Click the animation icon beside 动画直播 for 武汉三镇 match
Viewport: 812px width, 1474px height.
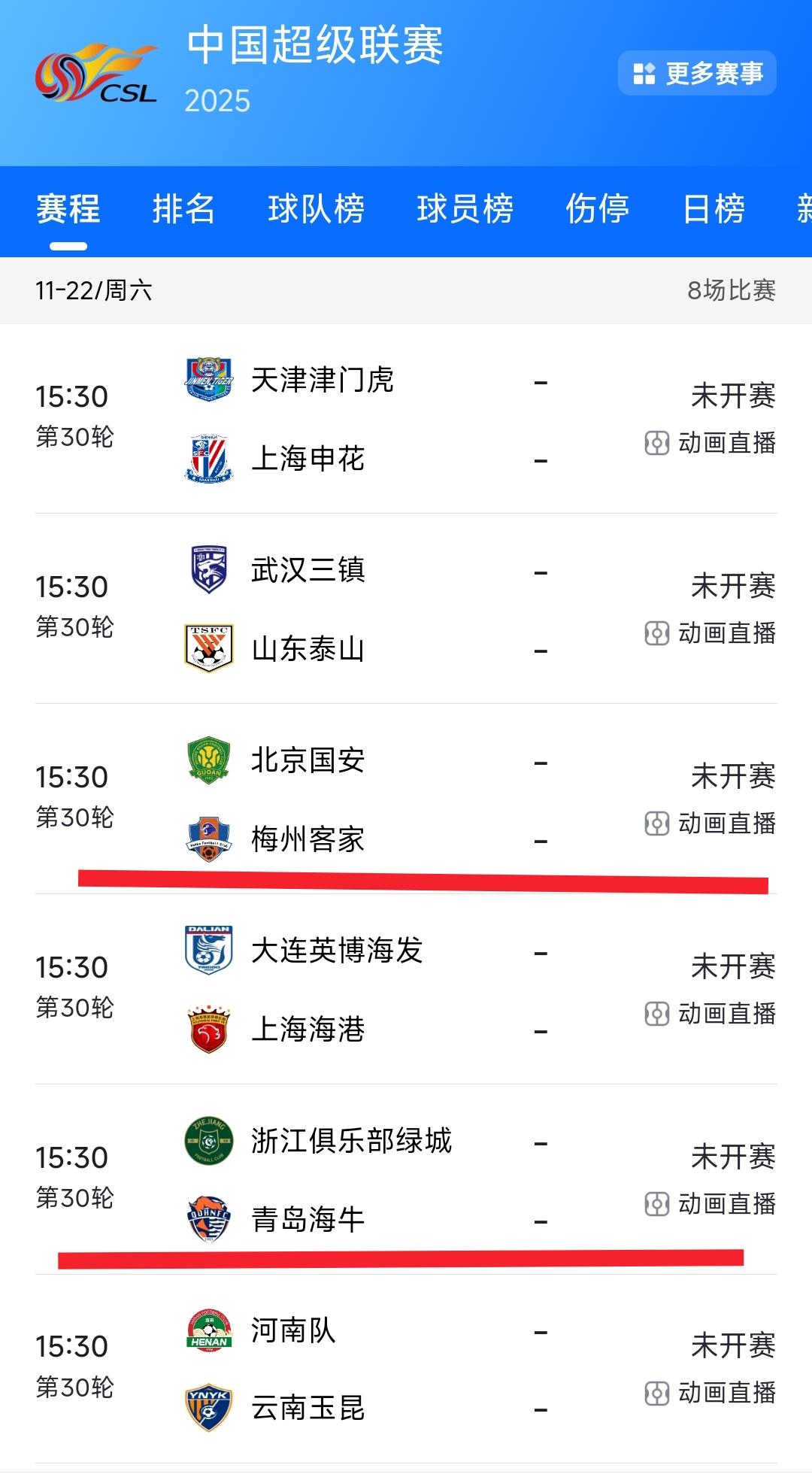point(657,634)
